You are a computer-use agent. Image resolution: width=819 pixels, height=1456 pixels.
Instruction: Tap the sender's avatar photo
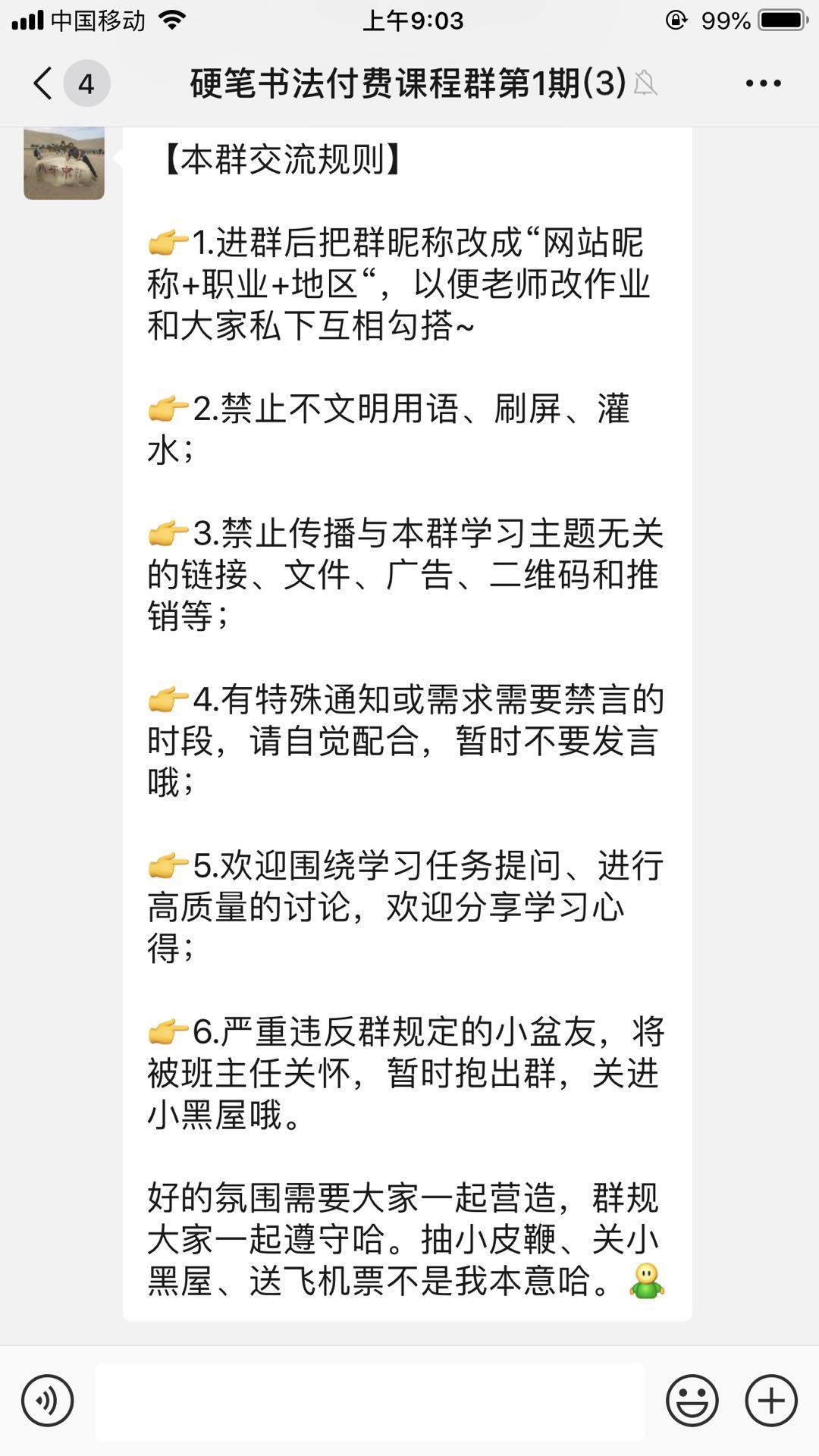(x=64, y=164)
